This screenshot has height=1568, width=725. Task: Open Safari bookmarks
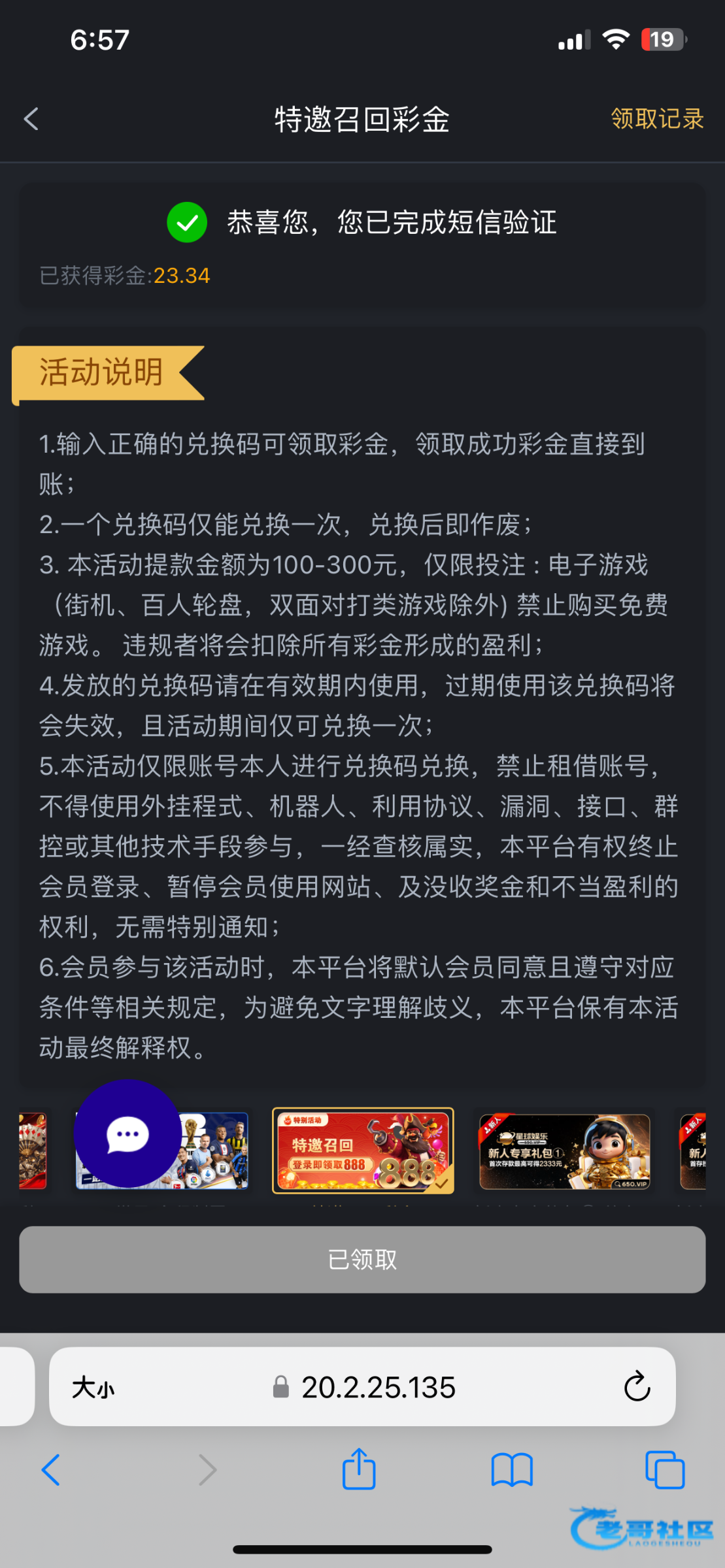(512, 1470)
